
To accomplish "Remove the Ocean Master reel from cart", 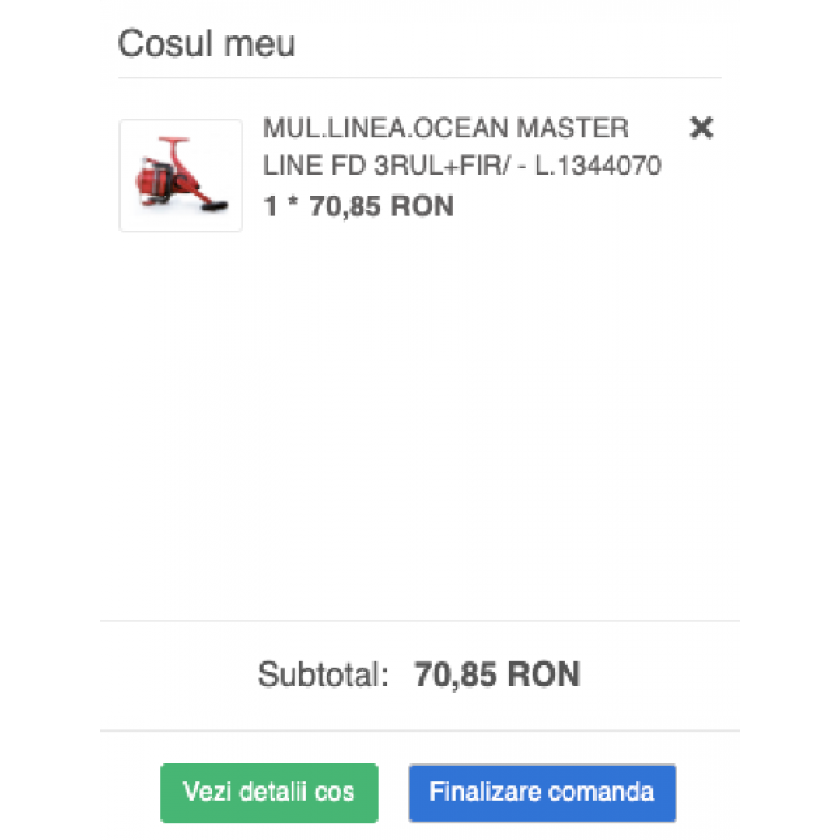I will [x=702, y=128].
